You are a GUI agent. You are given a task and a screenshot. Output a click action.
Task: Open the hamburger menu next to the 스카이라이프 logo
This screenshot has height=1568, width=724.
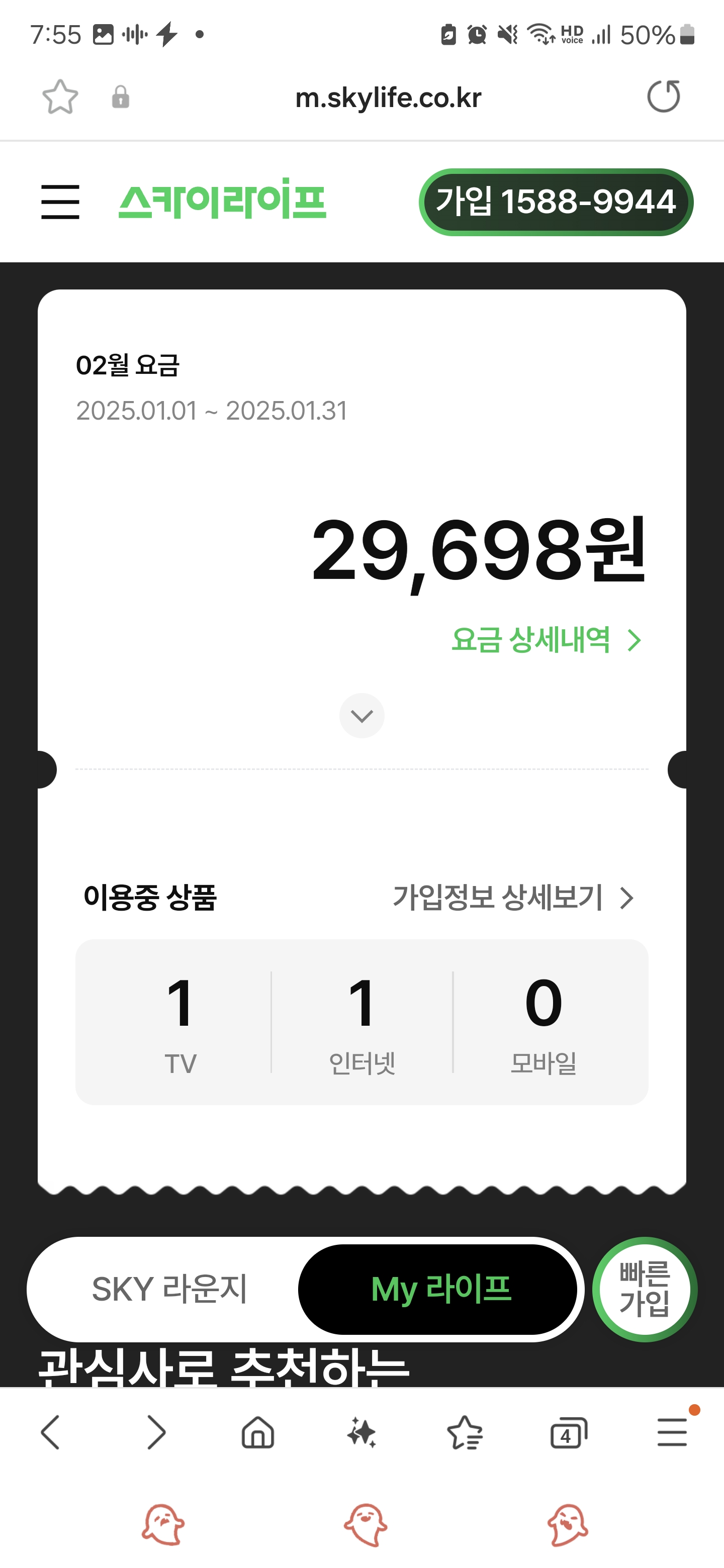coord(60,202)
